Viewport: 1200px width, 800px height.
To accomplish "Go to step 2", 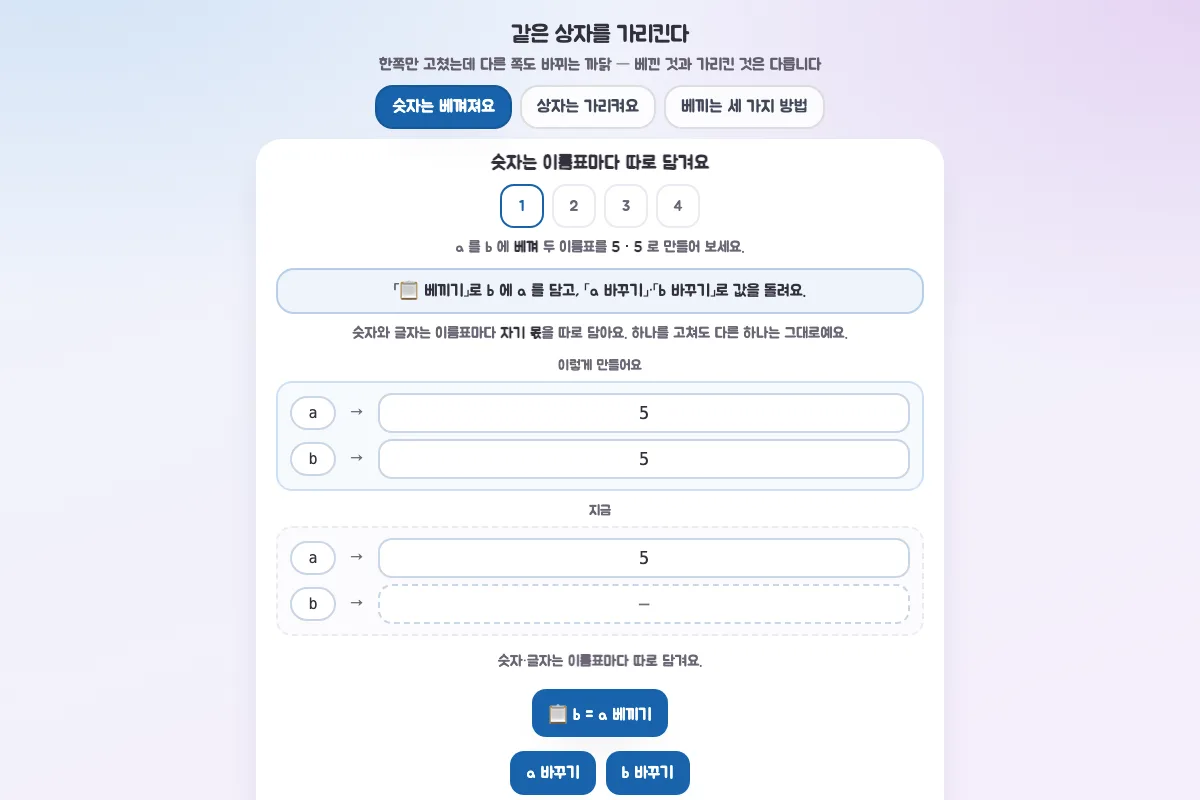I will 574,206.
